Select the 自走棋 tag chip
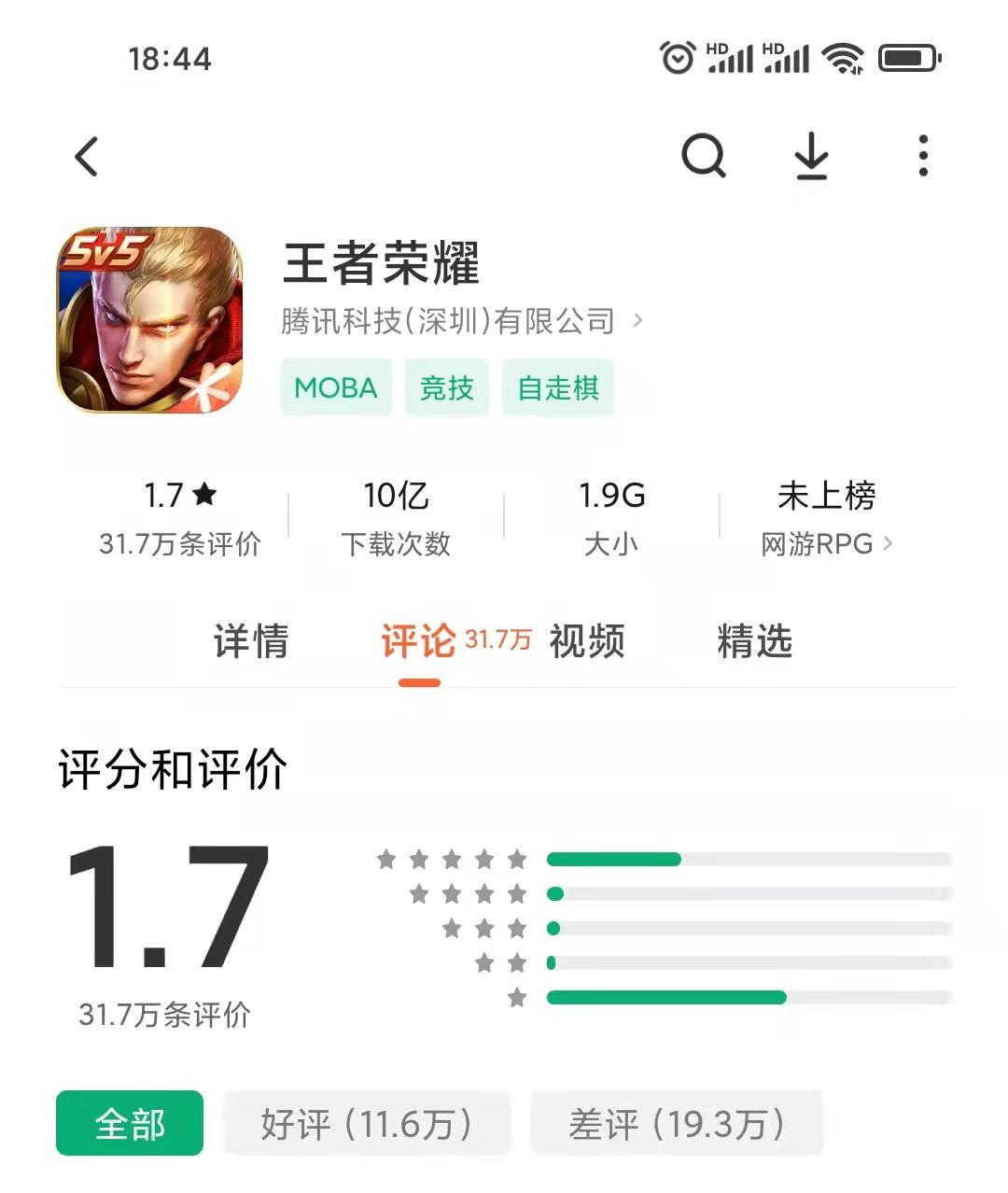This screenshot has width=1008, height=1193. (x=558, y=387)
